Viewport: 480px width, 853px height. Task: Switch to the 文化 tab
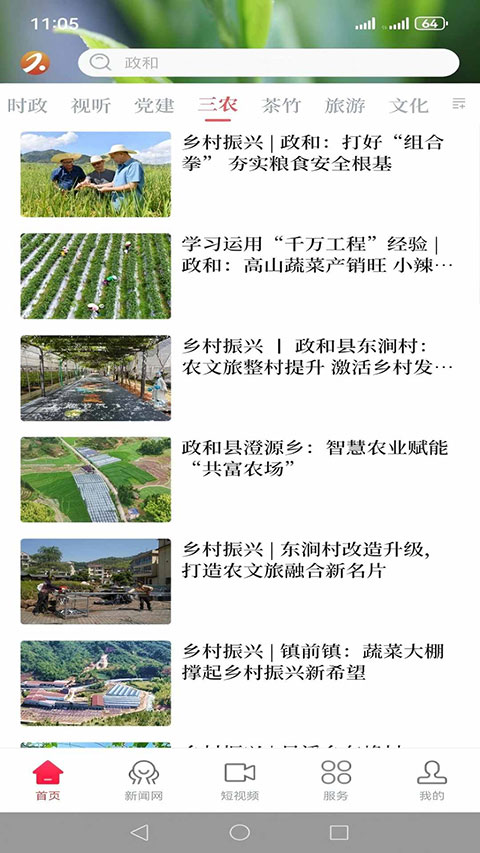click(x=409, y=105)
